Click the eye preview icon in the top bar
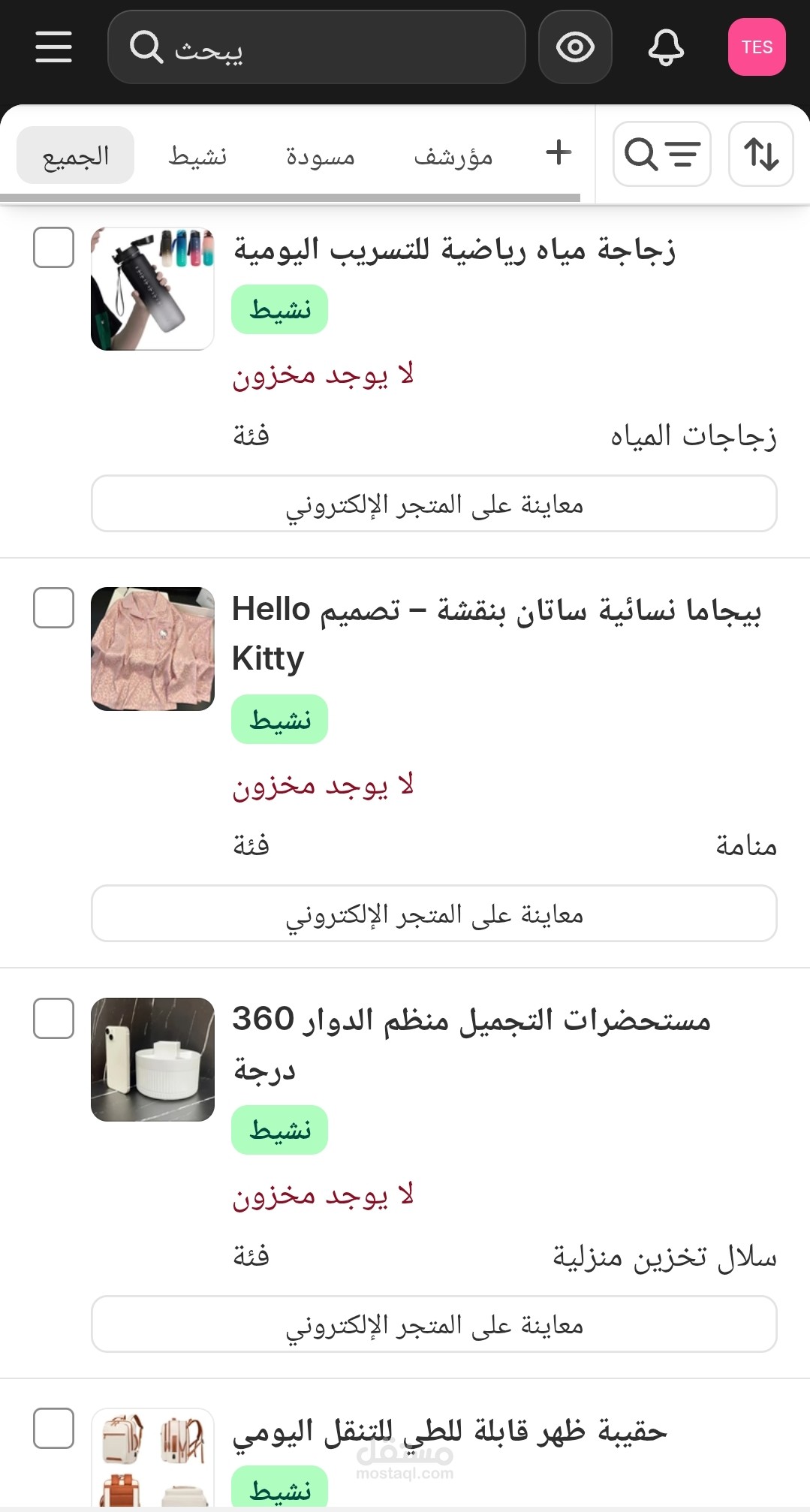Viewport: 810px width, 1512px height. 574,47
